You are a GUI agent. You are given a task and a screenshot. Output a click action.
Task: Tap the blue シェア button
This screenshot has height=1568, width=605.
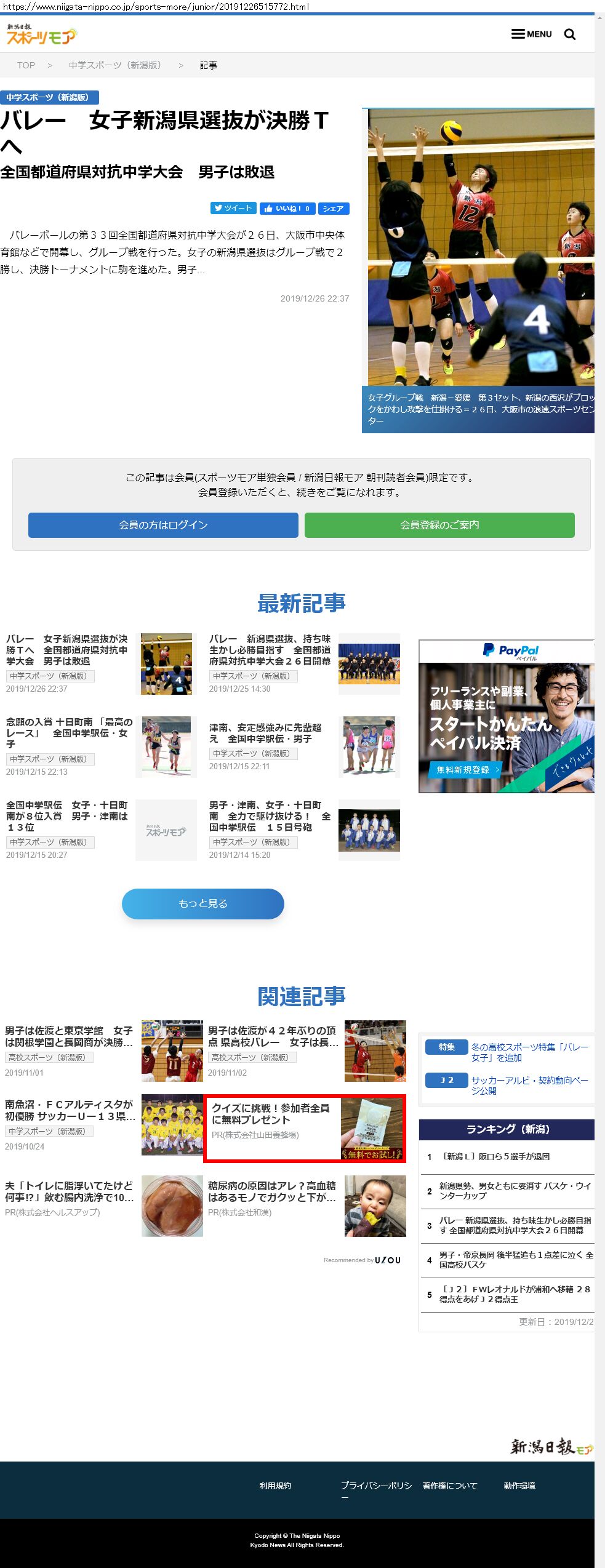(x=333, y=209)
